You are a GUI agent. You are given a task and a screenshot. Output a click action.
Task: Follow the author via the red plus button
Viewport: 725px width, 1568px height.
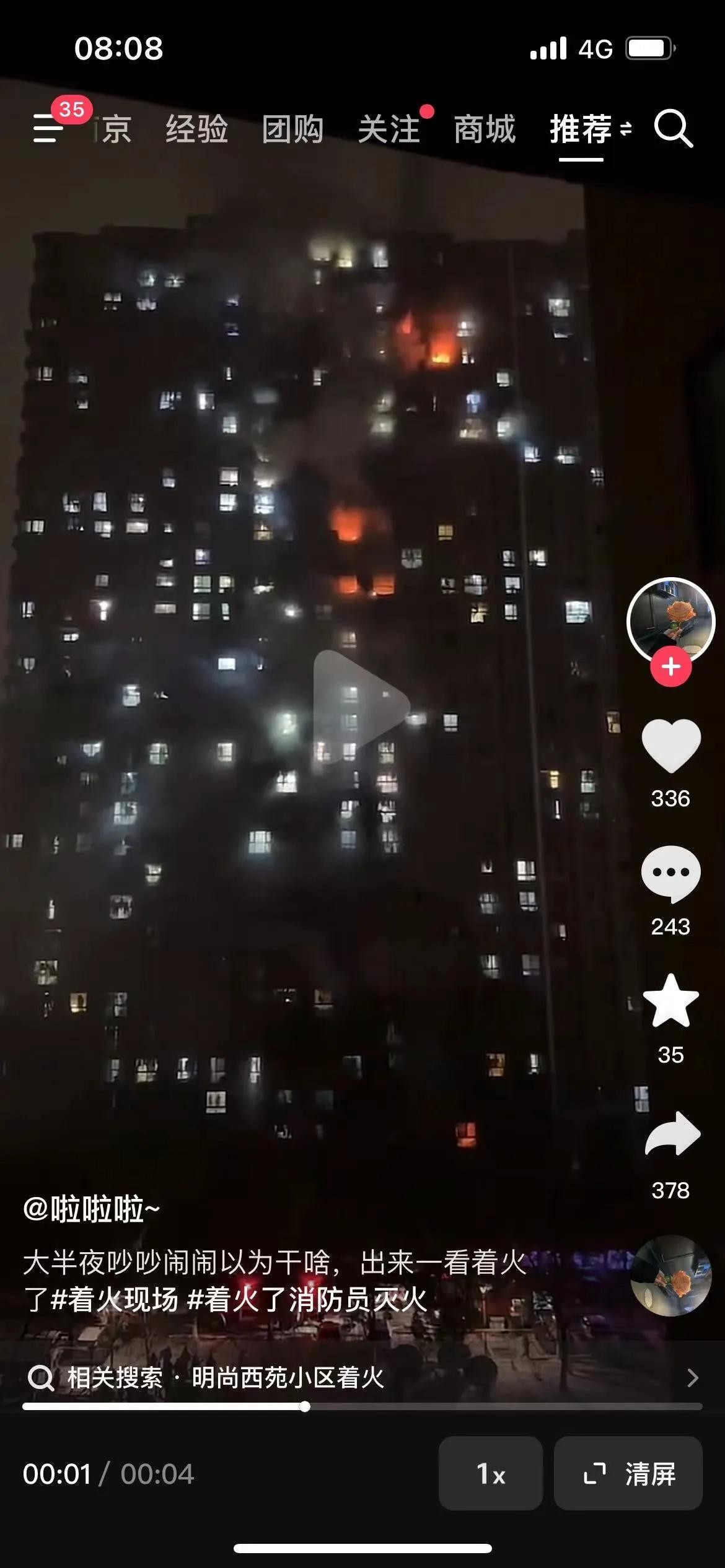[670, 667]
